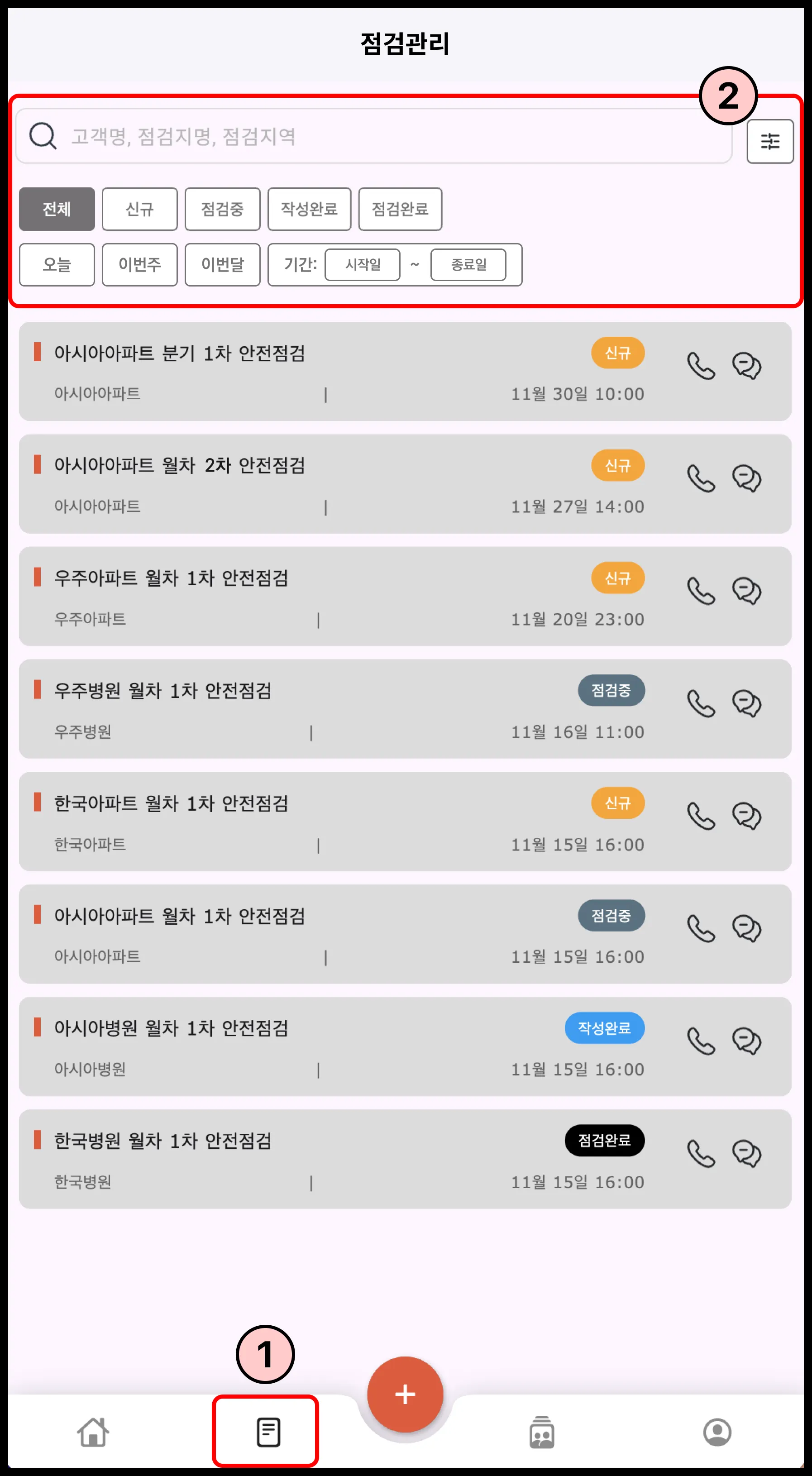The height and width of the screenshot is (1476, 812).
Task: Call contact for 아시아병원 월차 1차 안전점검
Action: pos(701,1041)
